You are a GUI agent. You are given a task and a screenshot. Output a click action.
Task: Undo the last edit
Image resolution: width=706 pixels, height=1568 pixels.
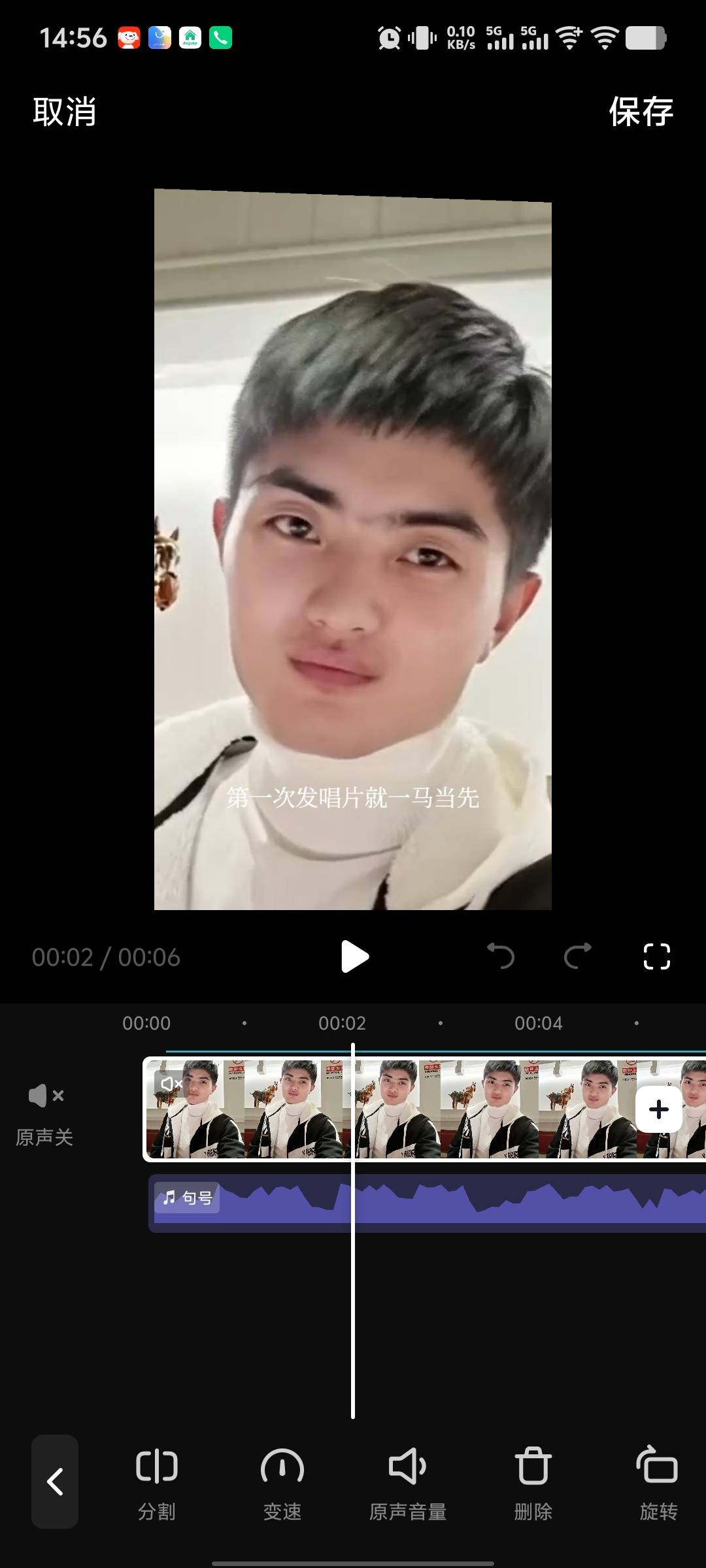click(x=501, y=957)
